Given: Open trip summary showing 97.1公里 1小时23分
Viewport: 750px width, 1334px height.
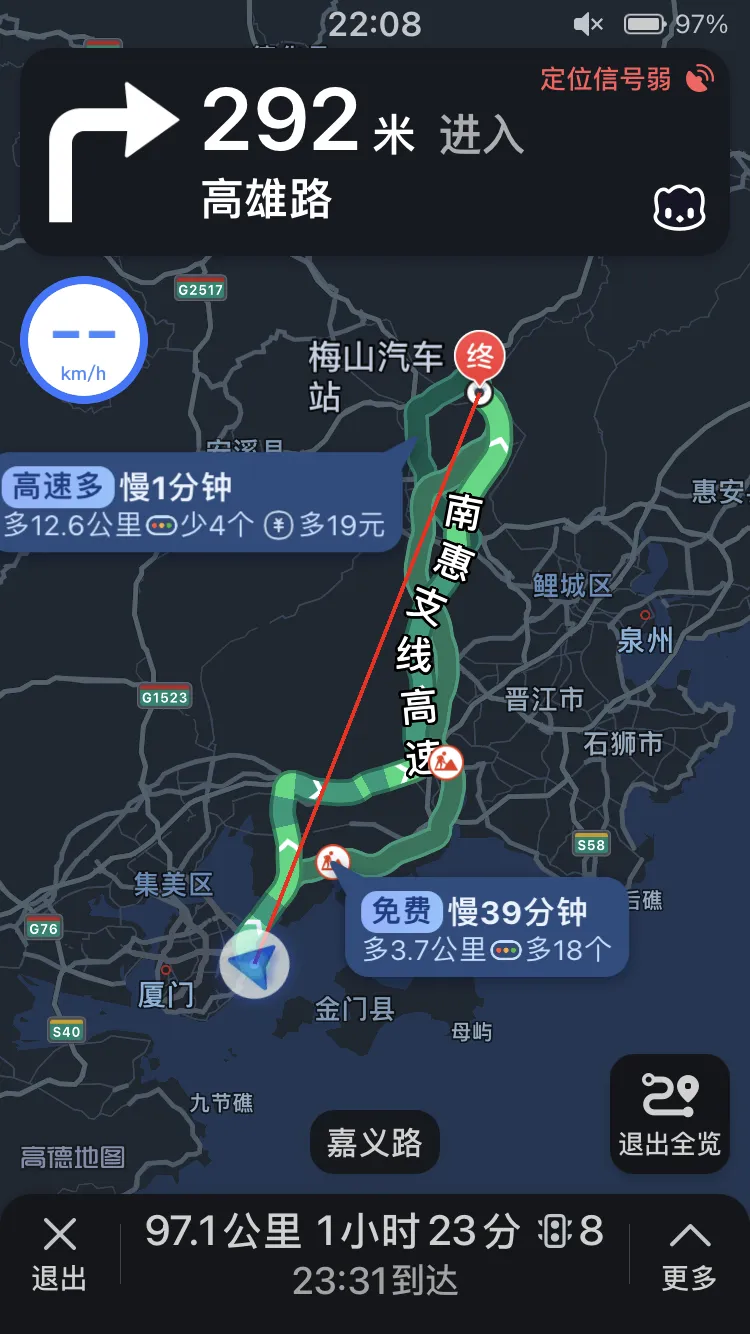Looking at the screenshot, I should [375, 1252].
